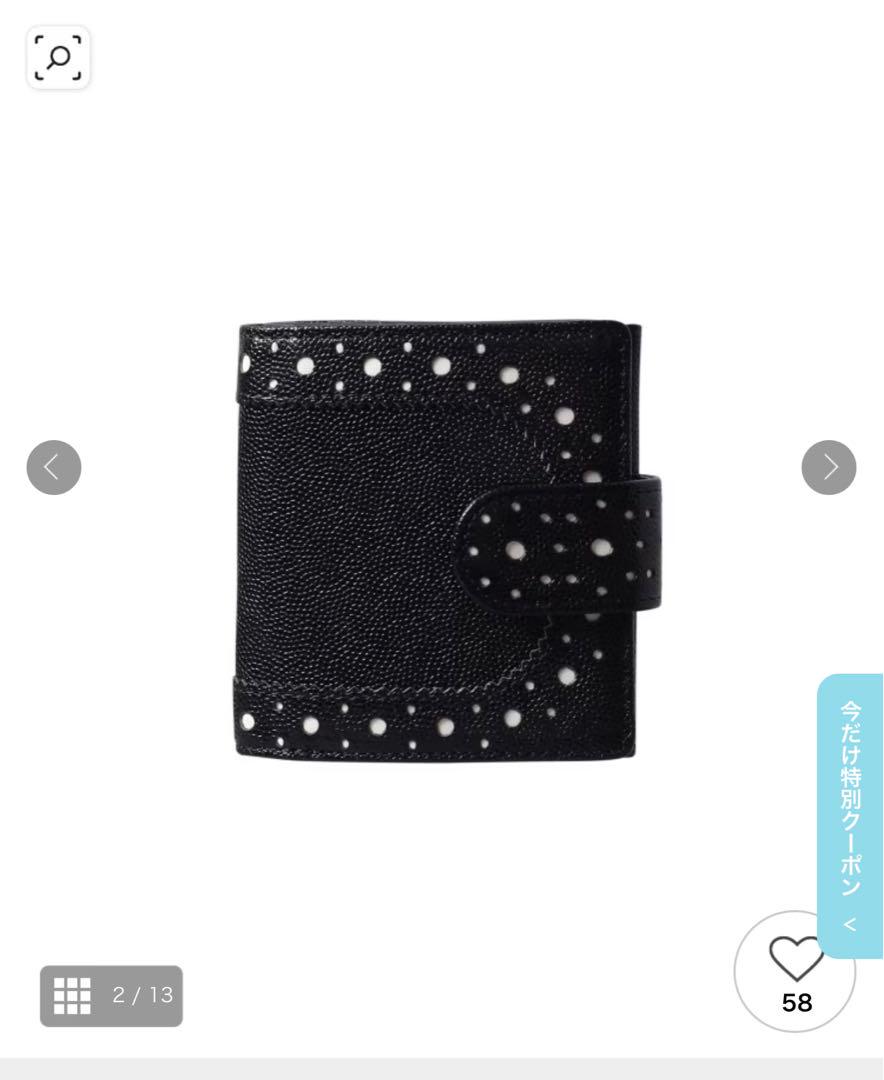The width and height of the screenshot is (884, 1080).
Task: Expand the 今だけ特別クーポン coupon tab
Action: 850,815
